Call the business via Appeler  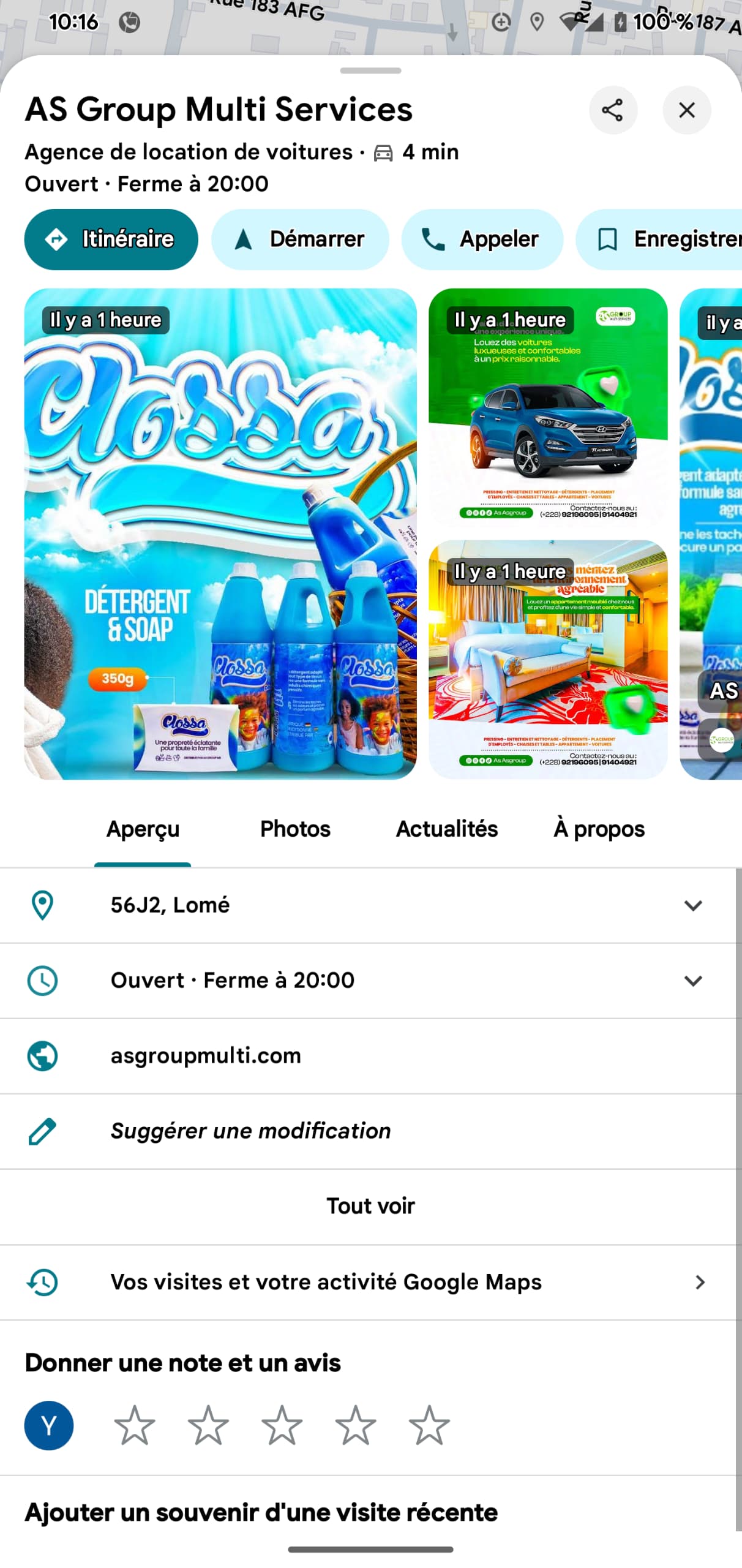[x=482, y=239]
